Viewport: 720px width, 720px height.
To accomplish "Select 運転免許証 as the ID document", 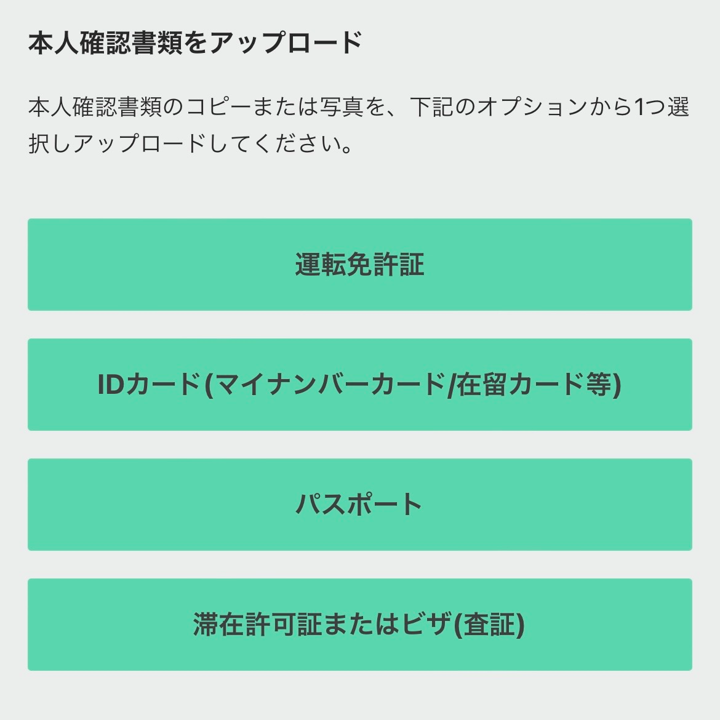I will pyautogui.click(x=360, y=265).
